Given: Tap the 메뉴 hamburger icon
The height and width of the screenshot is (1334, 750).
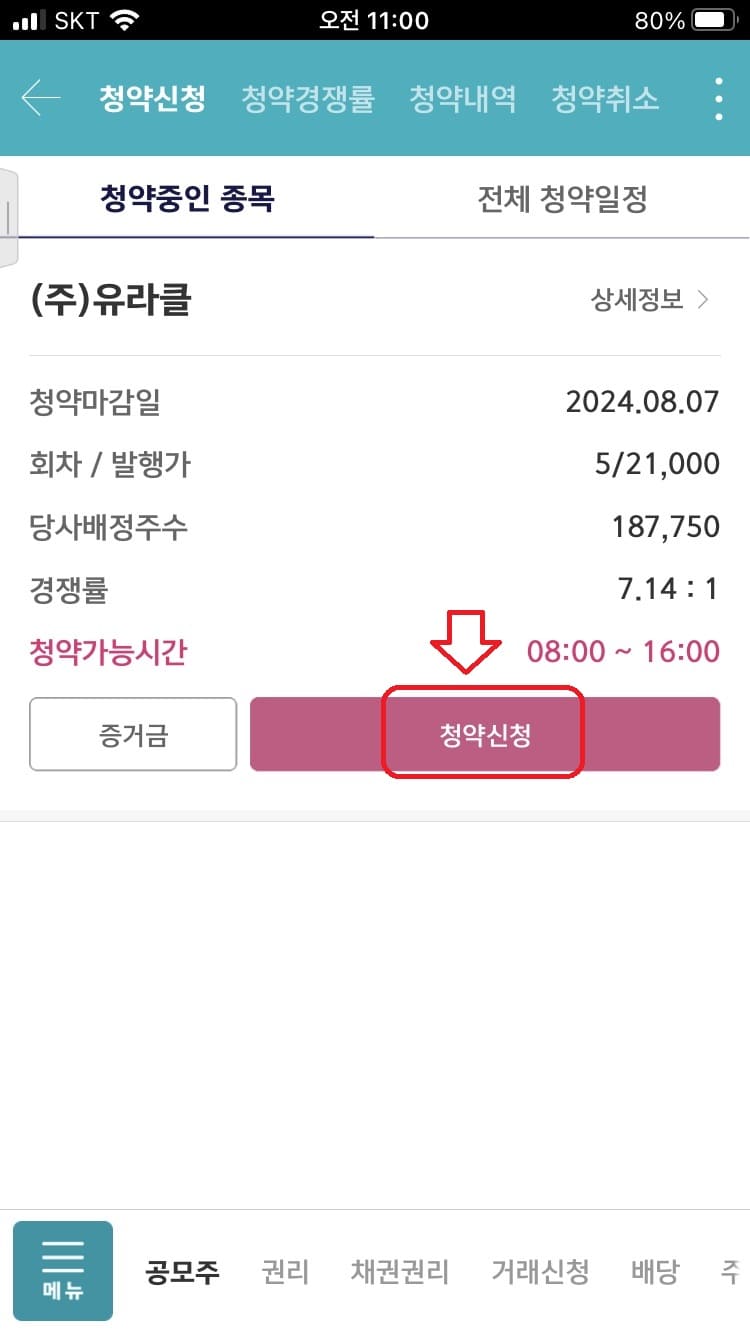Looking at the screenshot, I should [x=62, y=1271].
